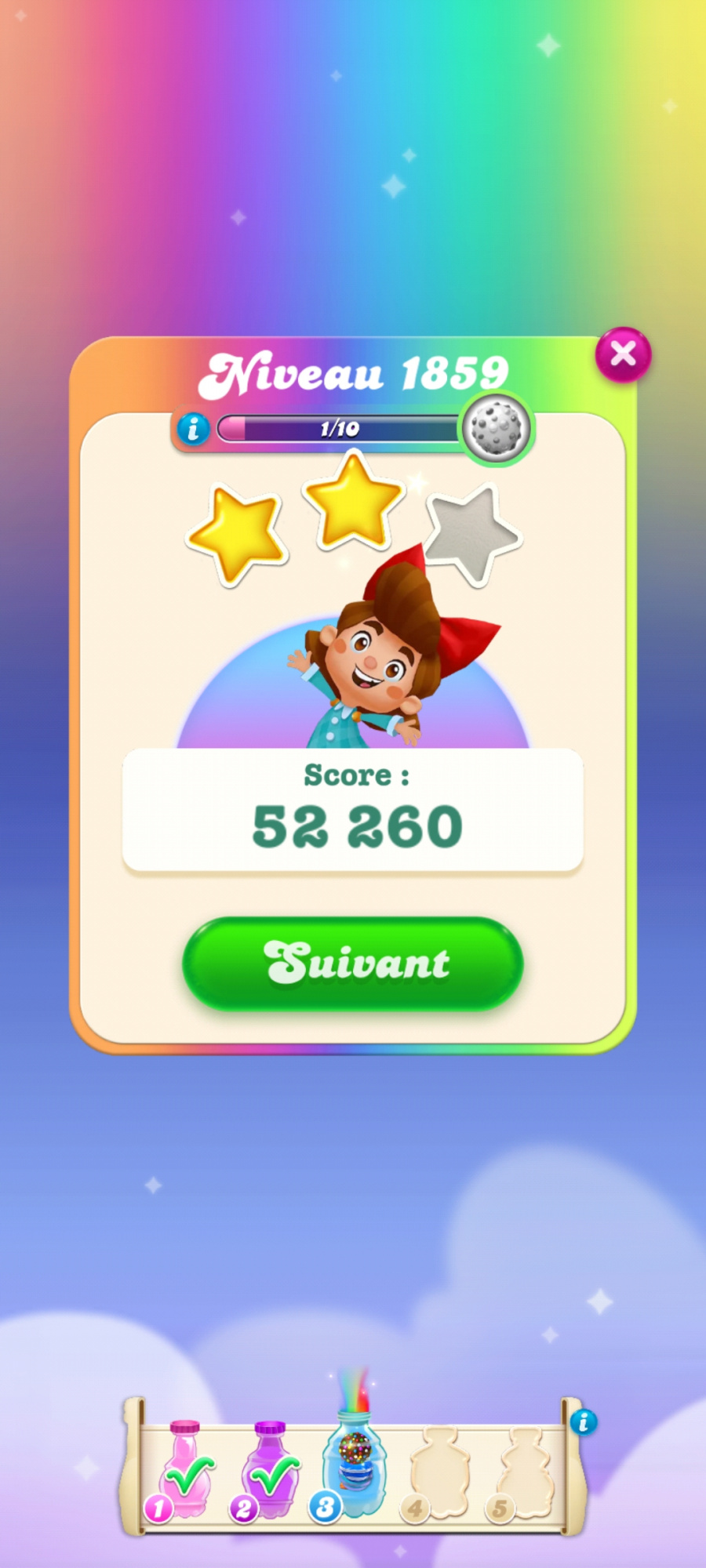This screenshot has height=1568, width=706.
Task: Close the Niveau 1859 results dialog
Action: click(x=623, y=355)
